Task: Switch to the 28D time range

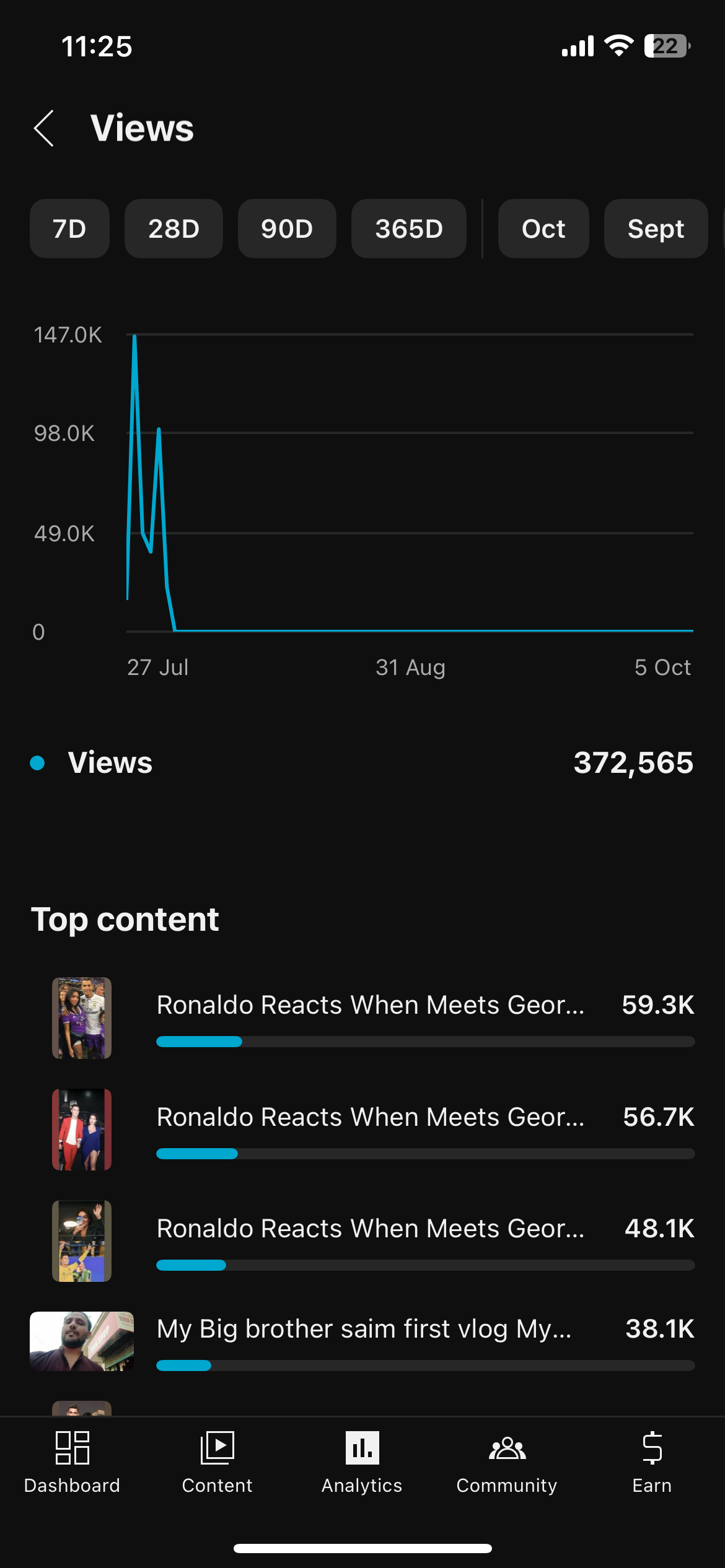Action: 174,229
